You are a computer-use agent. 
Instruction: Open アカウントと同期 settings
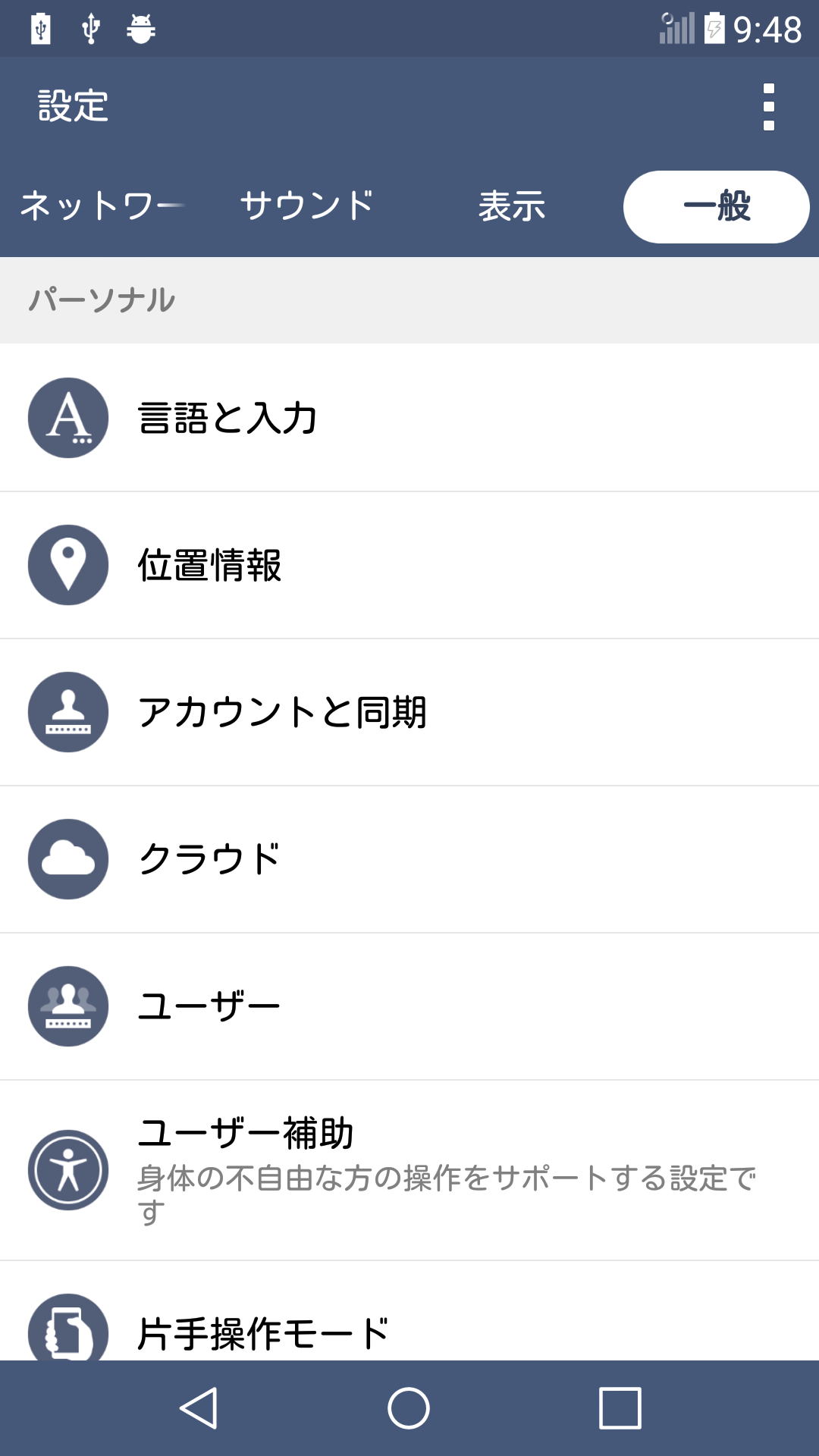pos(409,712)
